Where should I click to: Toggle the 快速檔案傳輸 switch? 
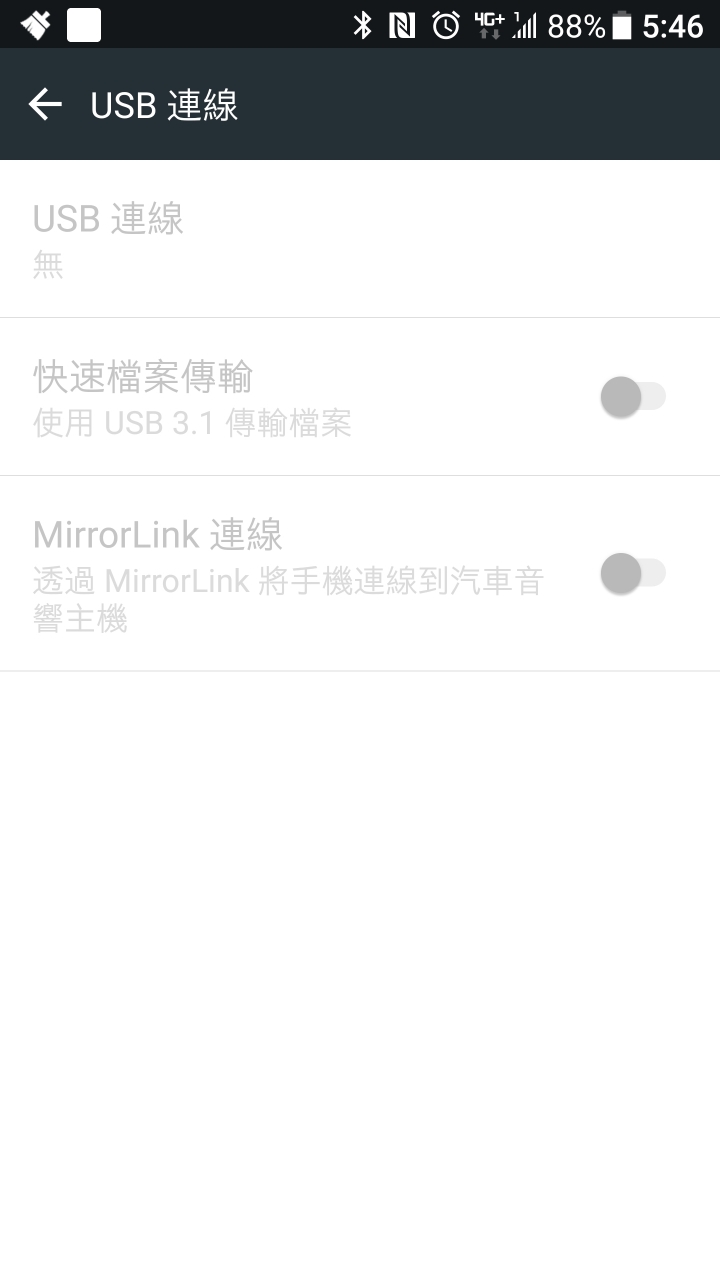tap(632, 397)
